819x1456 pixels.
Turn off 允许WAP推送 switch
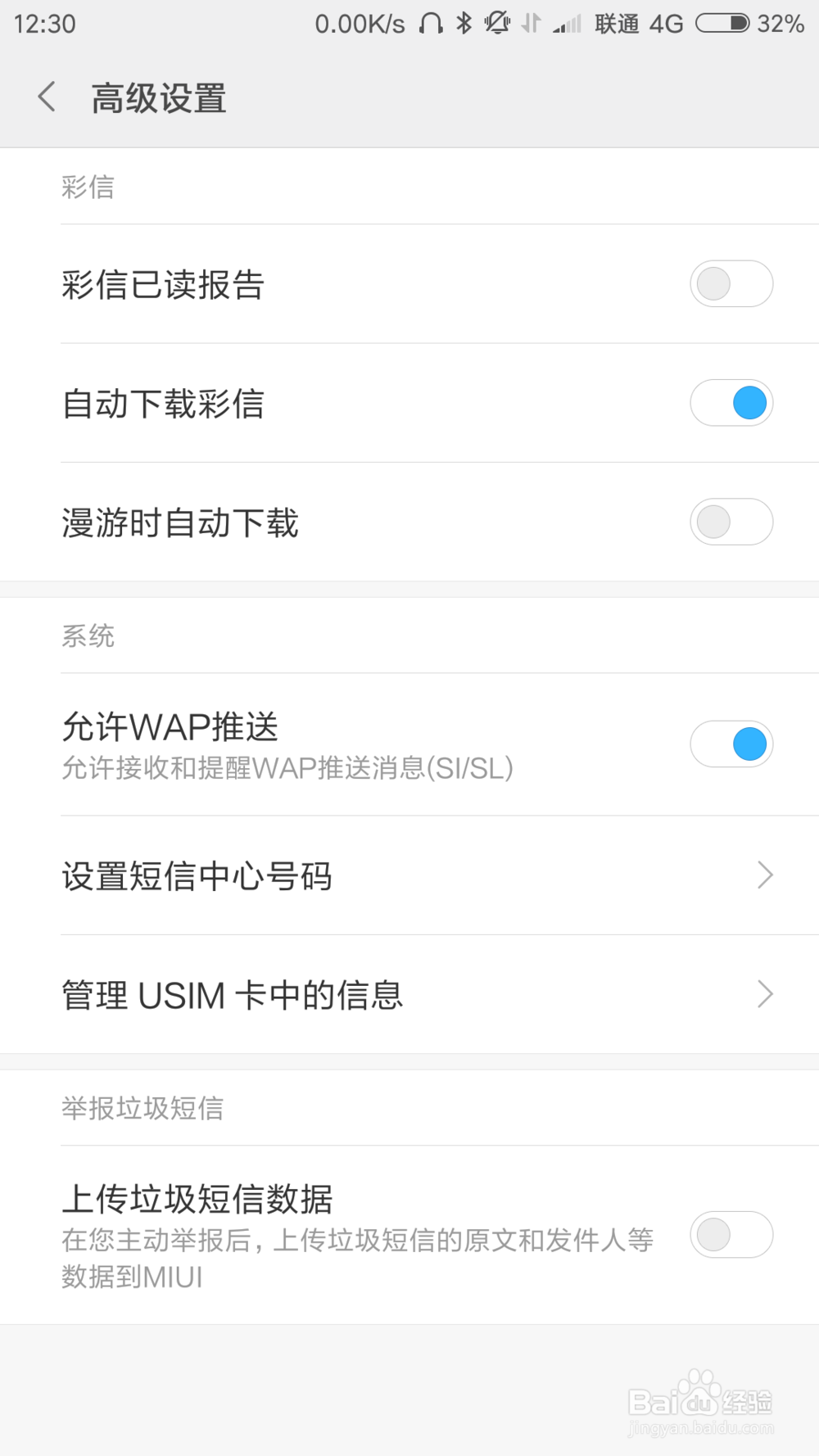click(731, 744)
